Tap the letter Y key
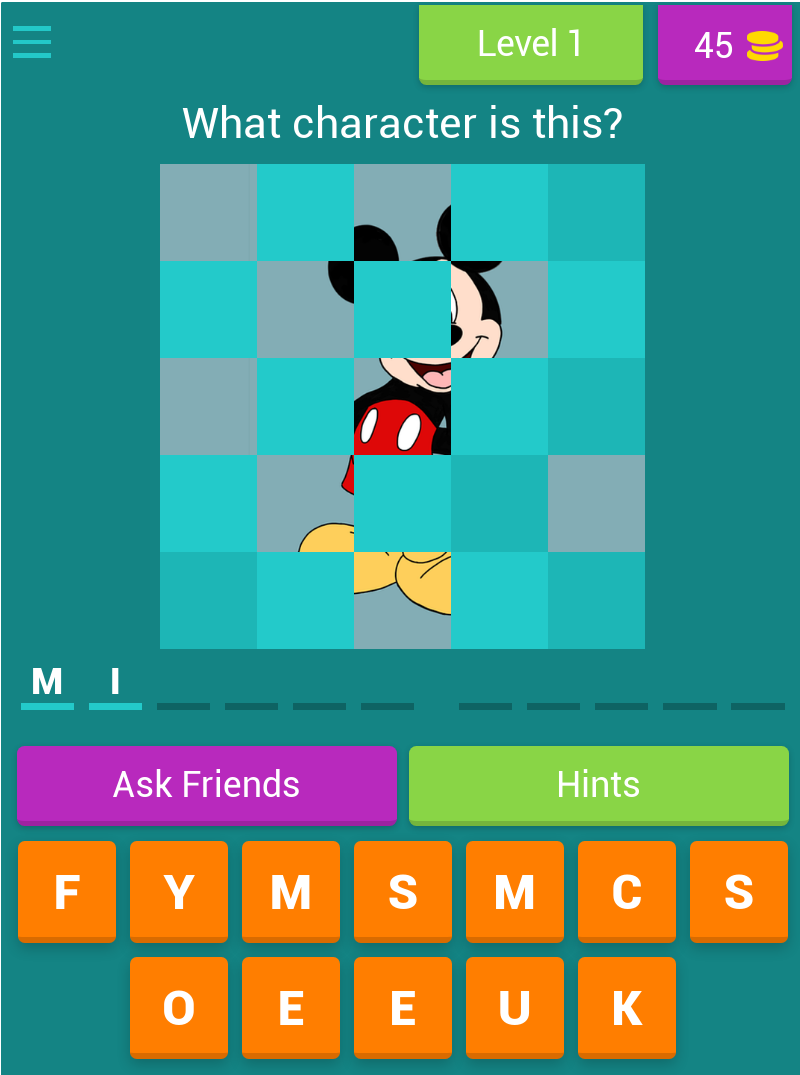Image resolution: width=800 pixels, height=1075 pixels. tap(178, 891)
